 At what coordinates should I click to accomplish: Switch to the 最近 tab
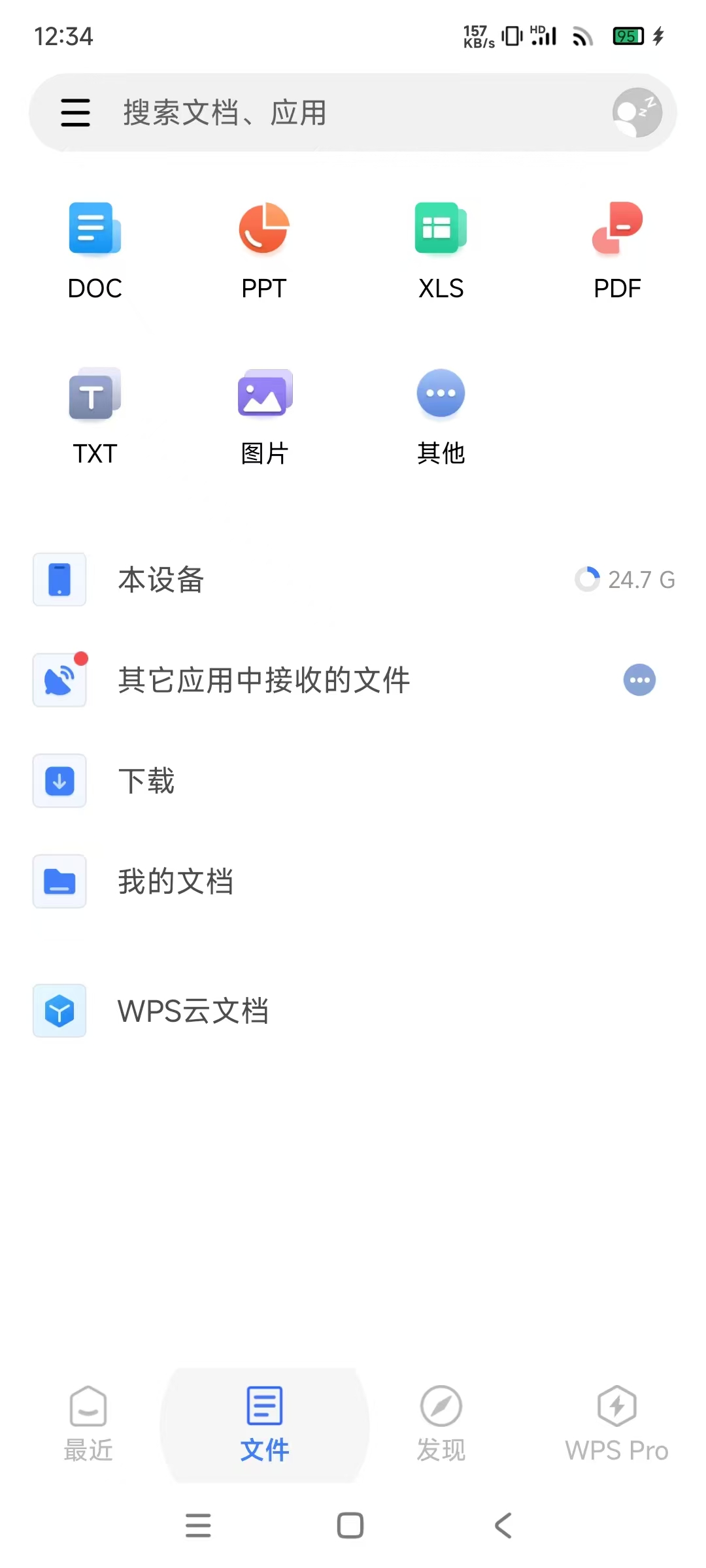(88, 1424)
